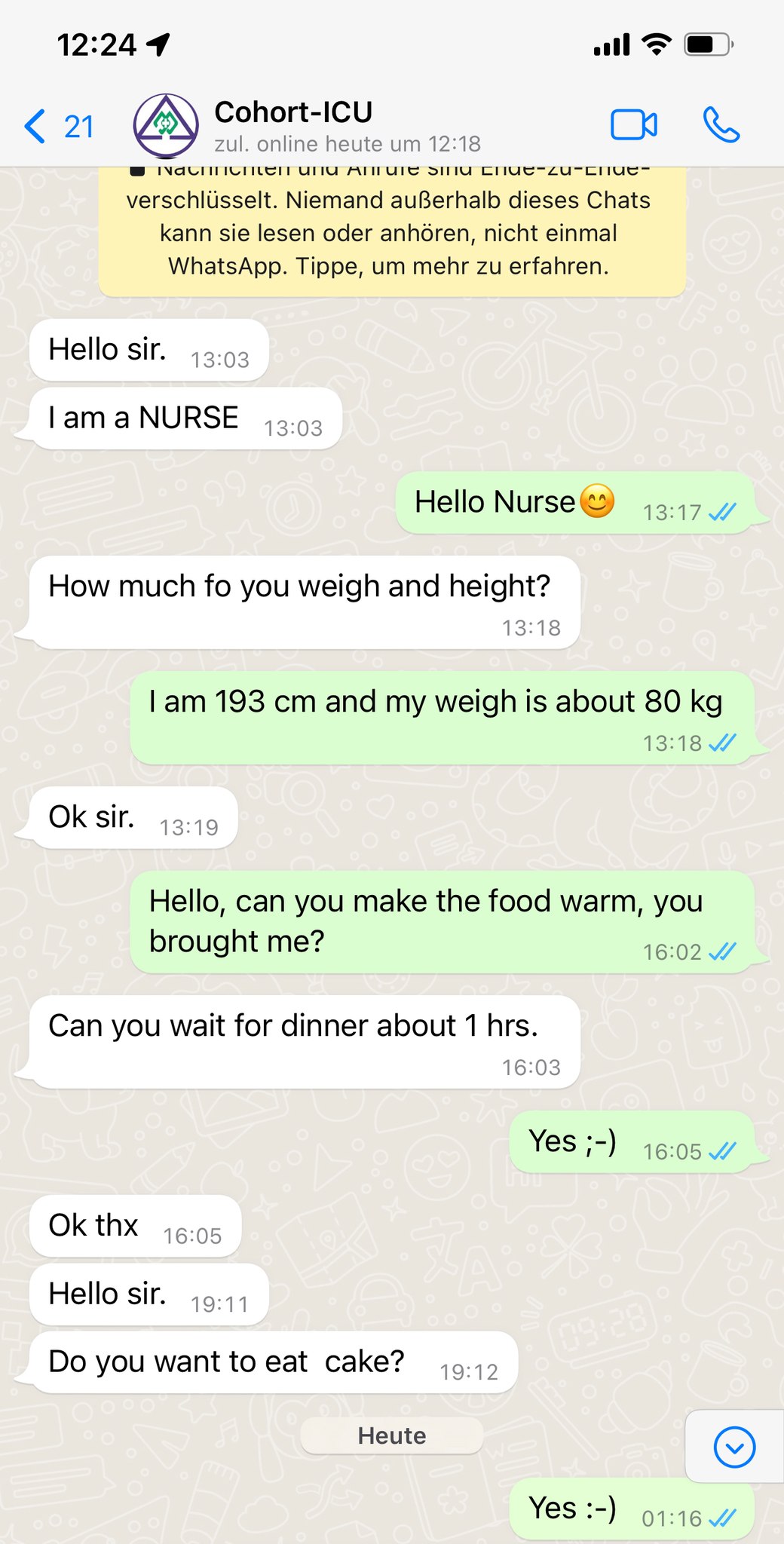Start a video call with Cohort-ICU
The image size is (784, 1544).
[633, 125]
